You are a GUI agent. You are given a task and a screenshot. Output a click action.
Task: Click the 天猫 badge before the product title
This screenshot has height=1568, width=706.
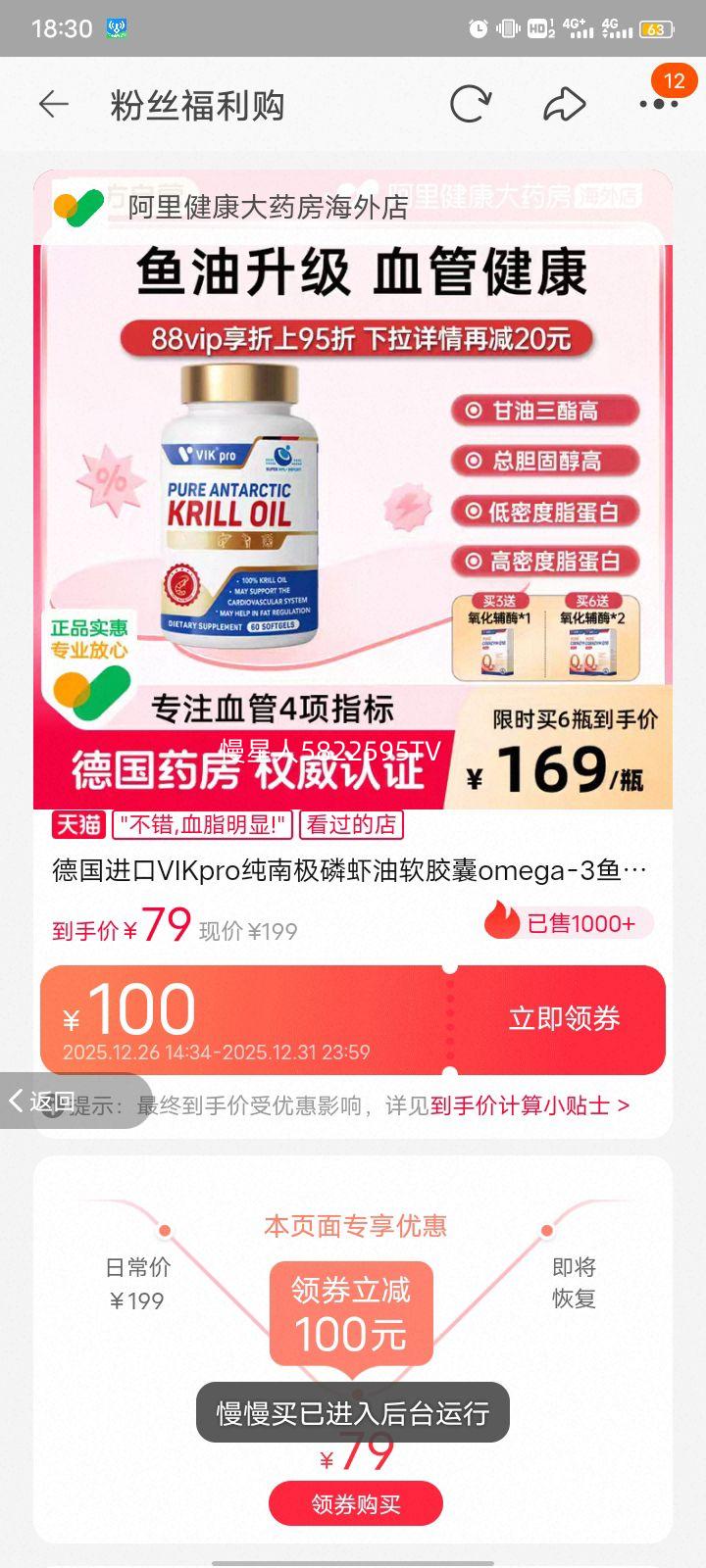[76, 824]
